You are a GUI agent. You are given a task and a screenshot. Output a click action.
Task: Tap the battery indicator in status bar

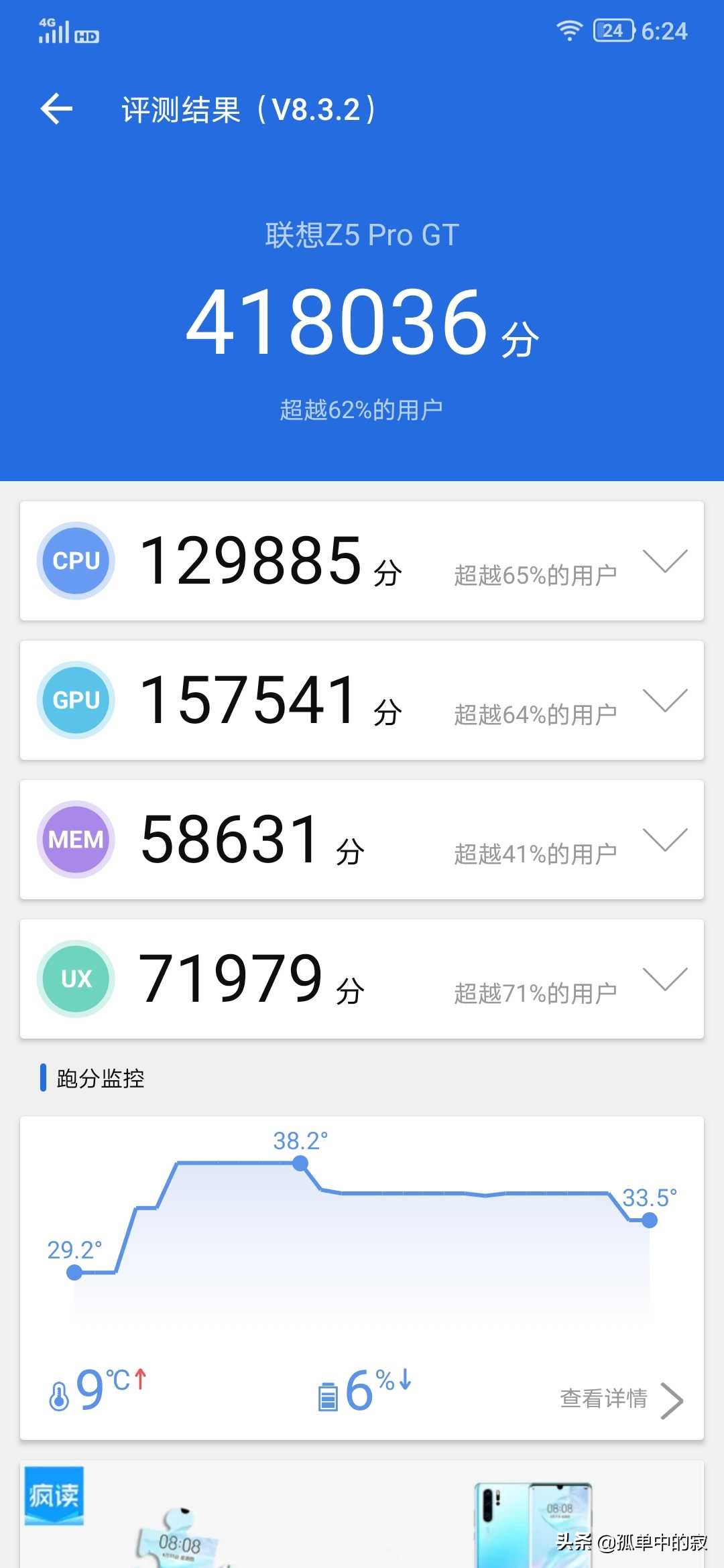[x=612, y=29]
